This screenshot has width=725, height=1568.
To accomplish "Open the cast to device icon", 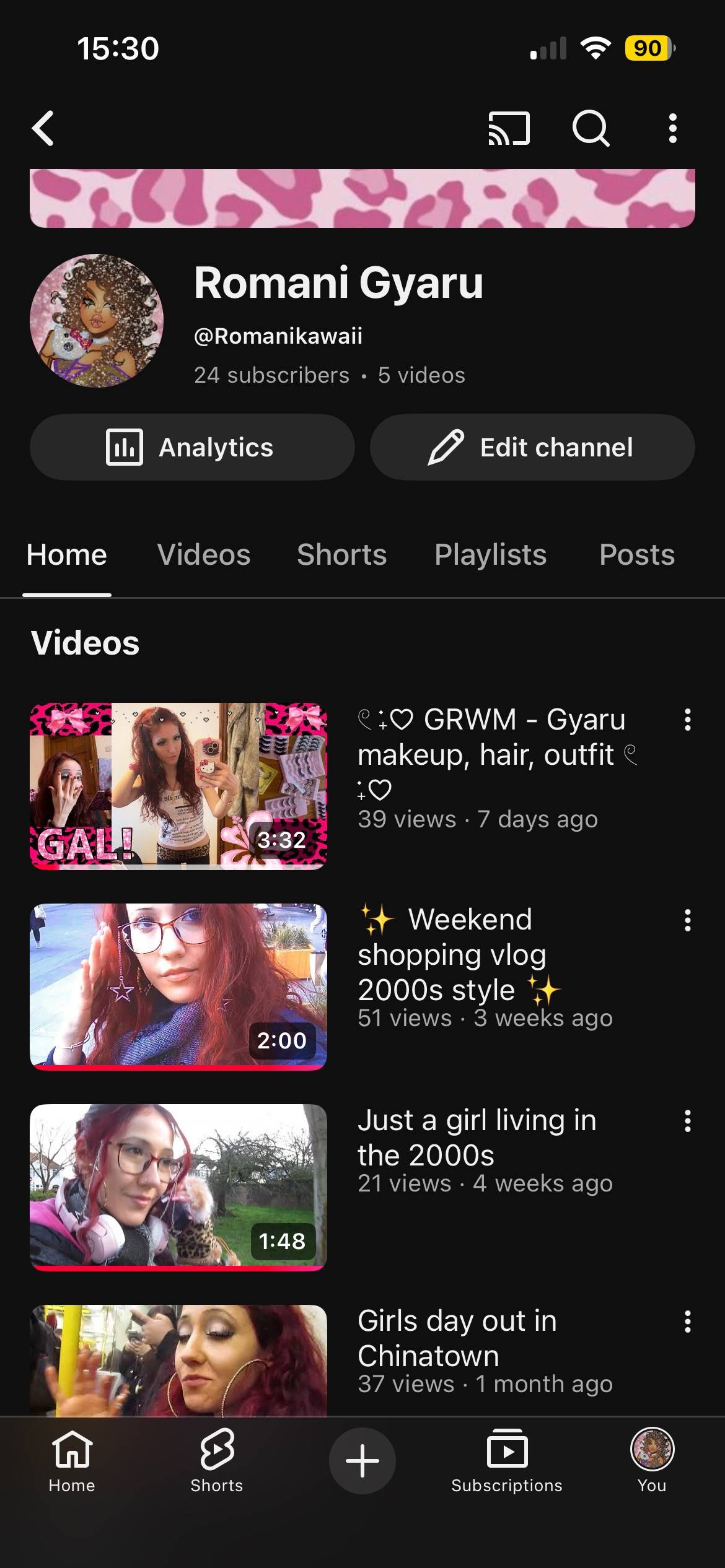I will click(509, 128).
